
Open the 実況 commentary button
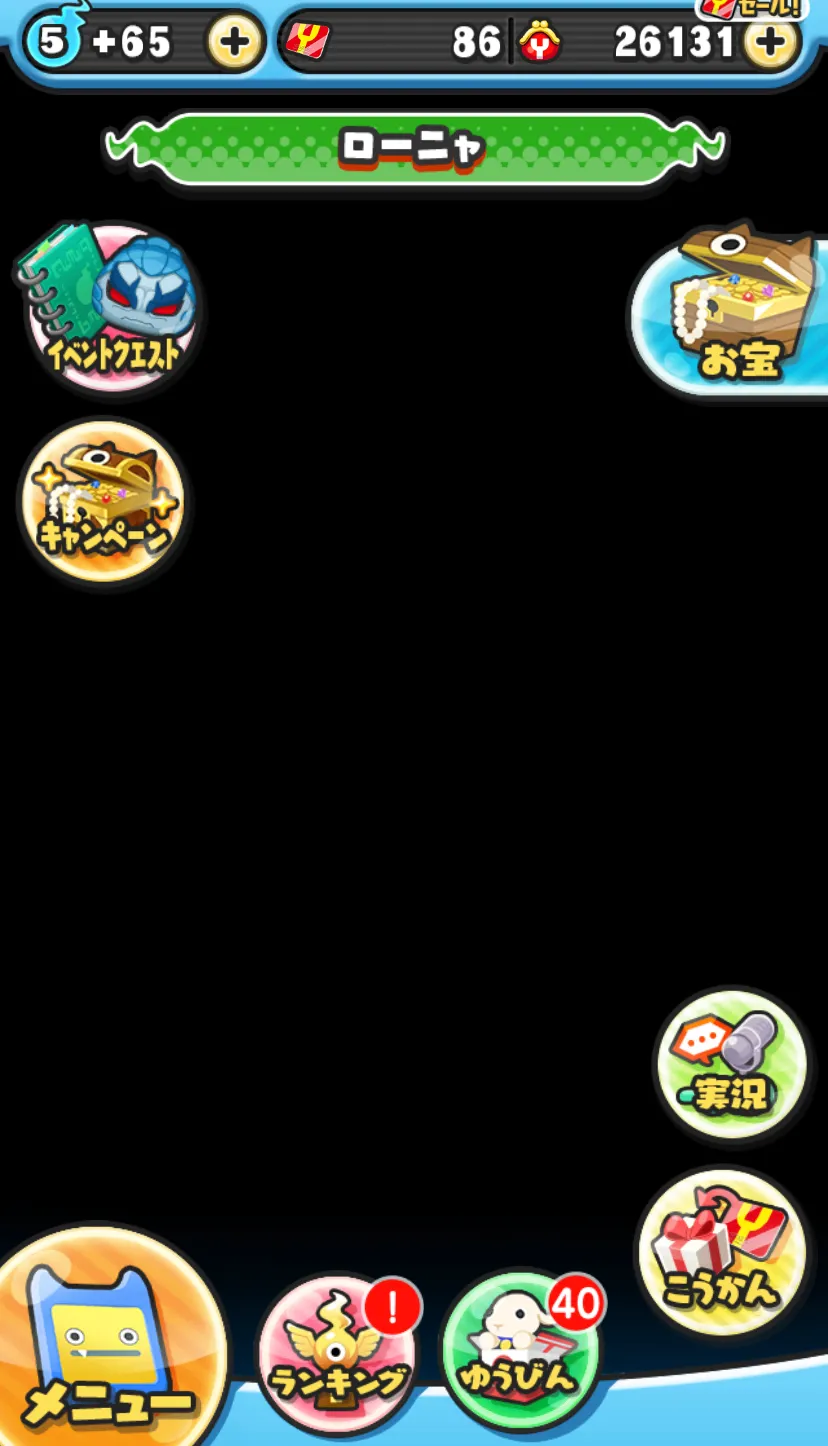(731, 1063)
